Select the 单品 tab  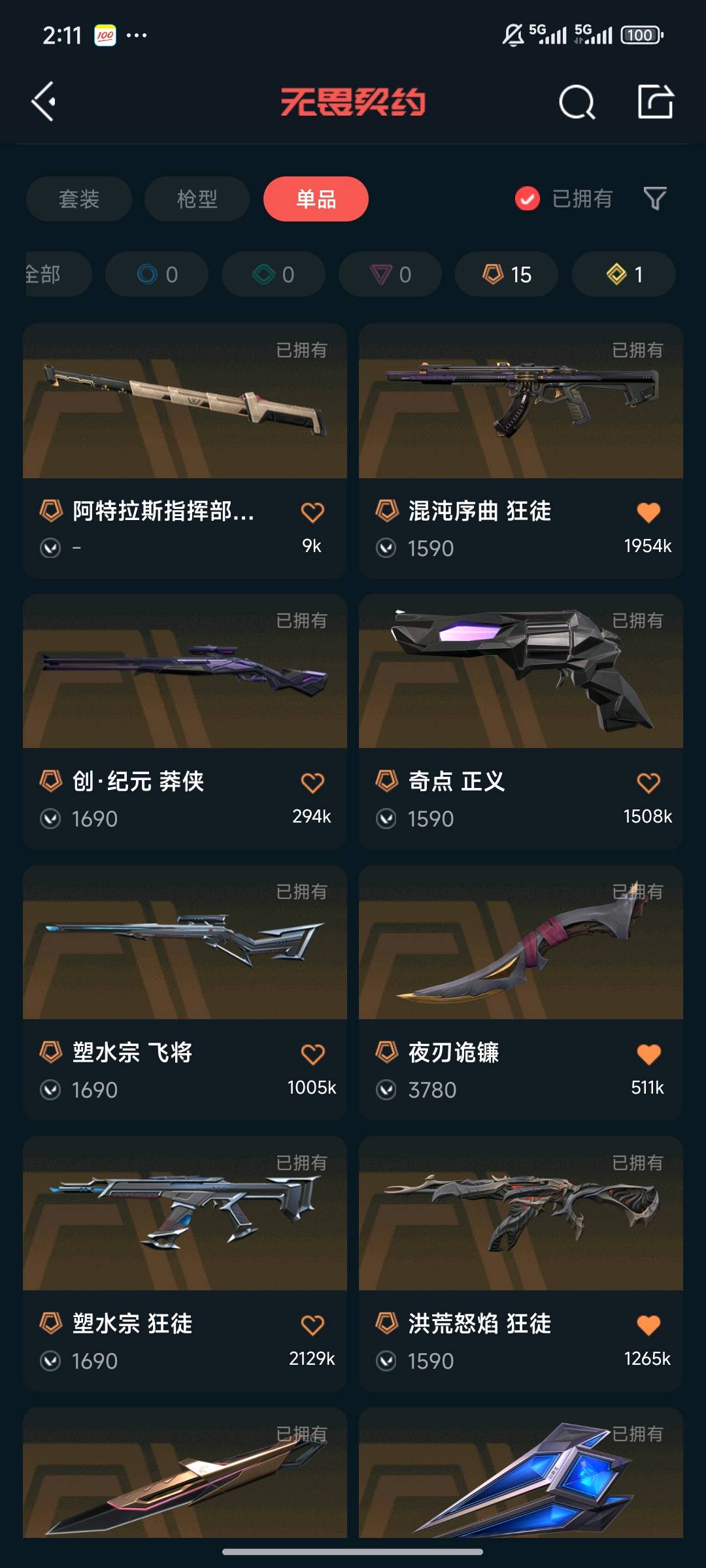click(316, 199)
